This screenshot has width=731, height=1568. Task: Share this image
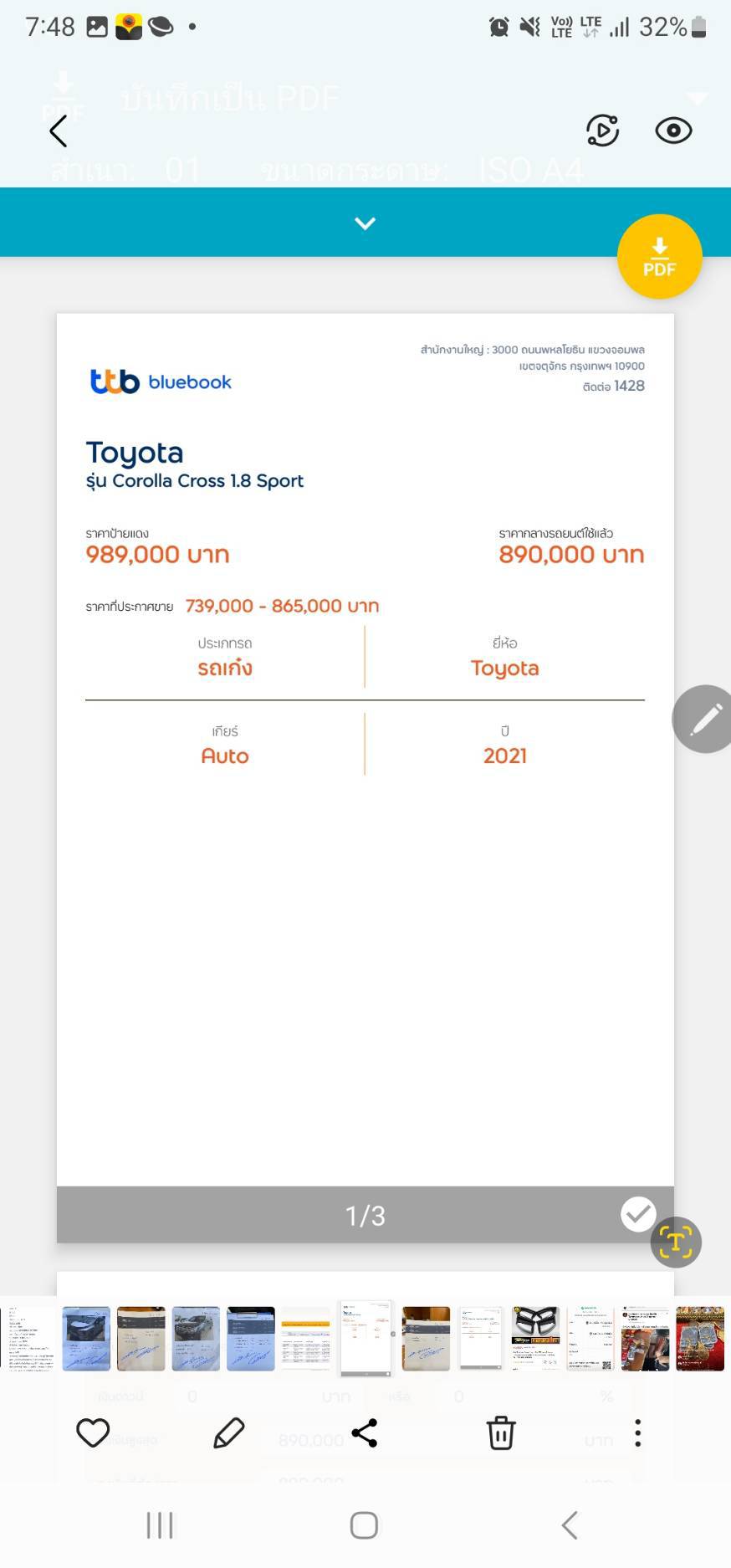coord(365,1433)
